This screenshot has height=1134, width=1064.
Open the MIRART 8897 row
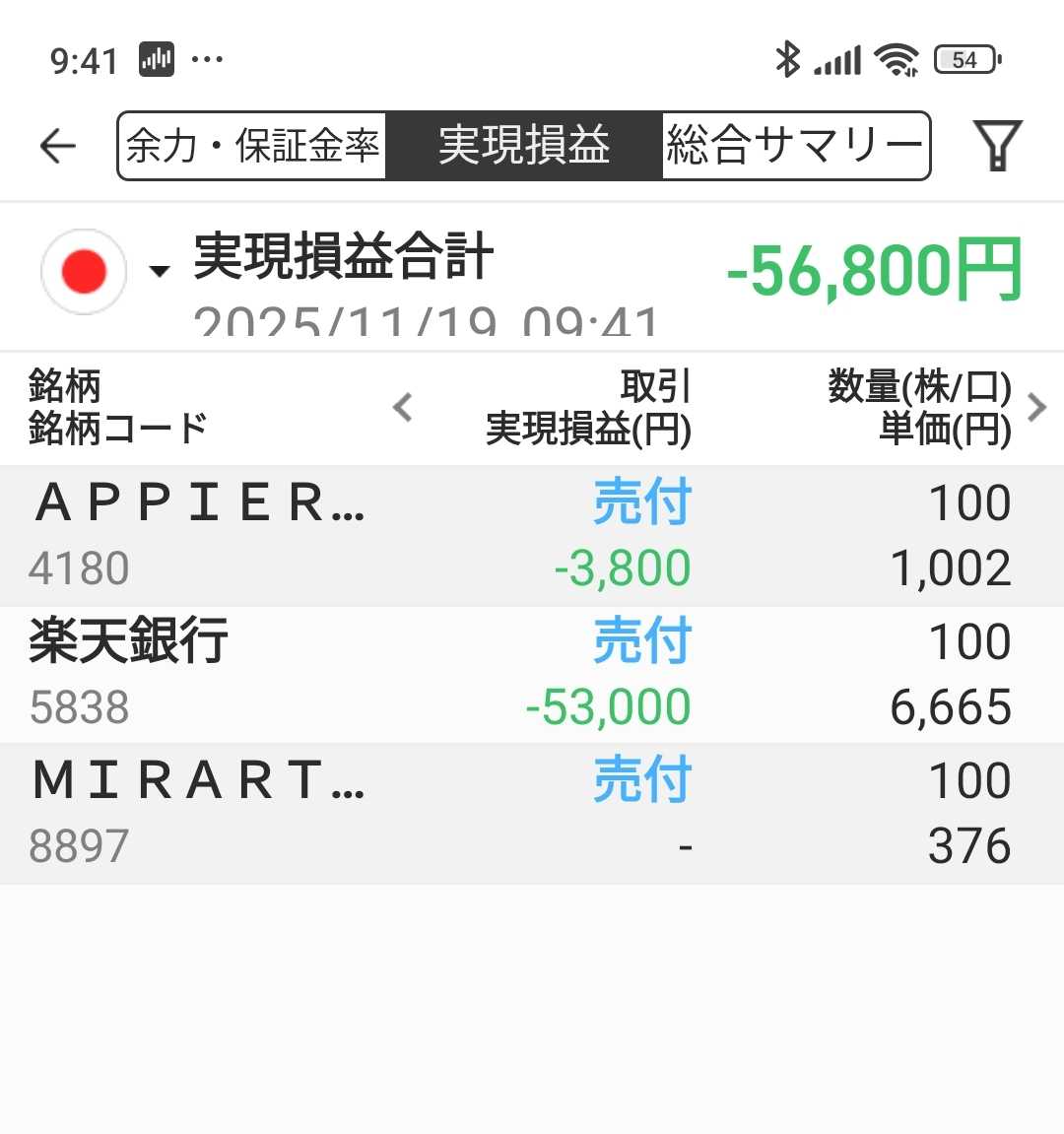tap(532, 813)
